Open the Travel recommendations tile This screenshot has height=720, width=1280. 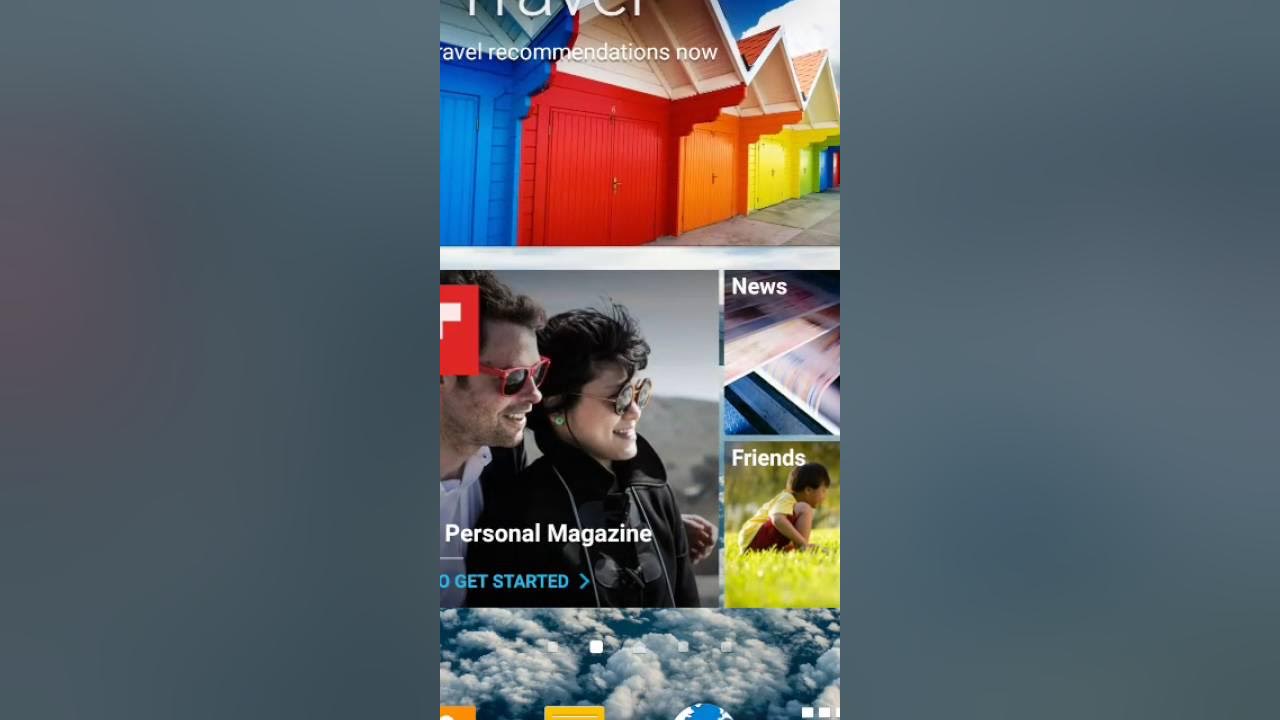pyautogui.click(x=640, y=130)
